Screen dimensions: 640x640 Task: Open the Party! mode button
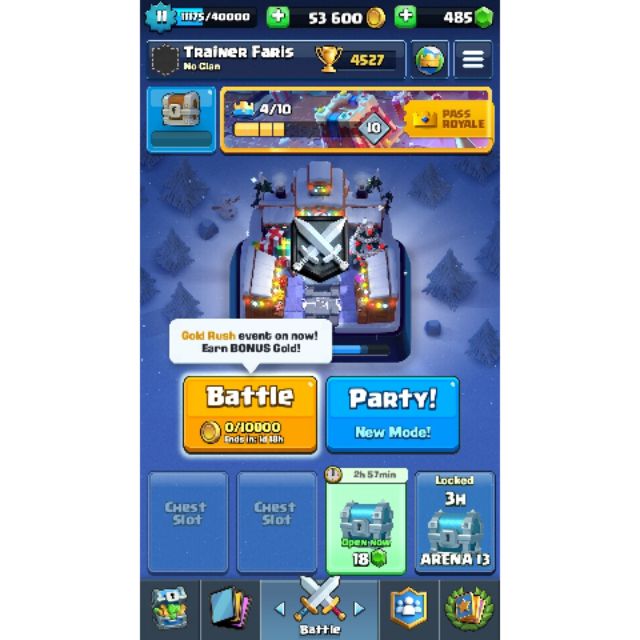(x=392, y=413)
